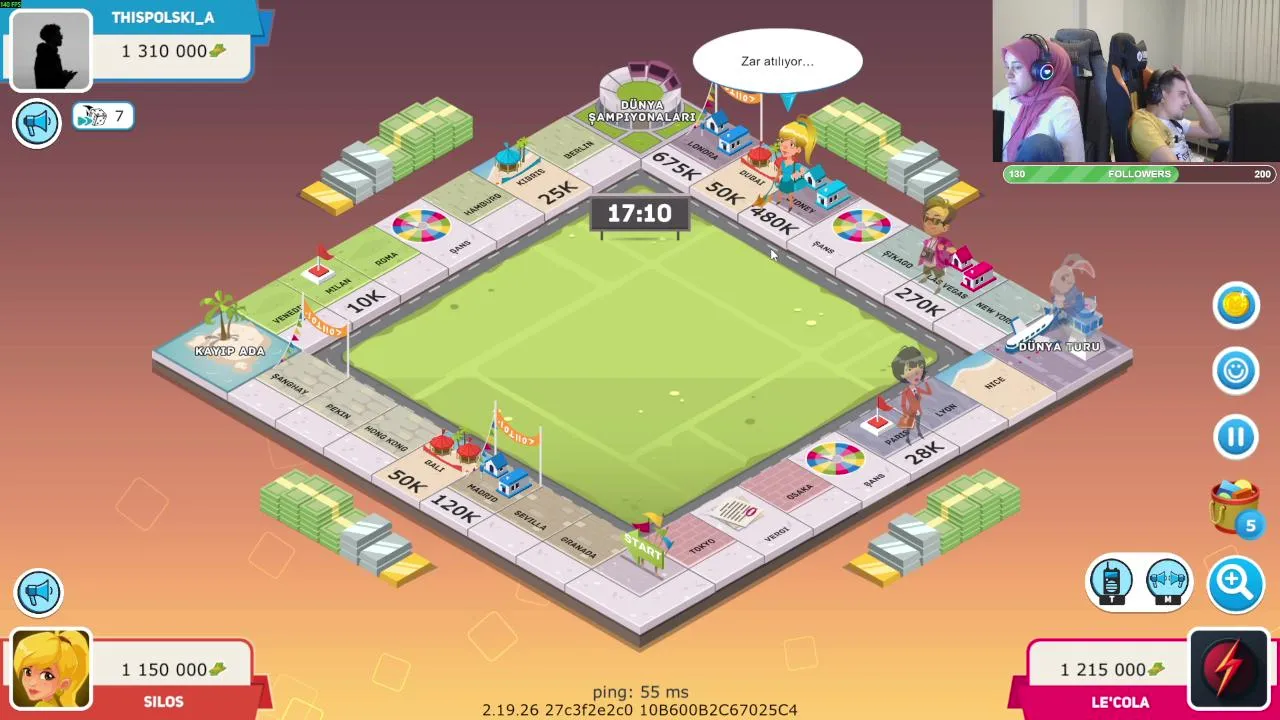Tap the dice counter showing 7
Viewport: 1280px width, 720px height.
[103, 117]
